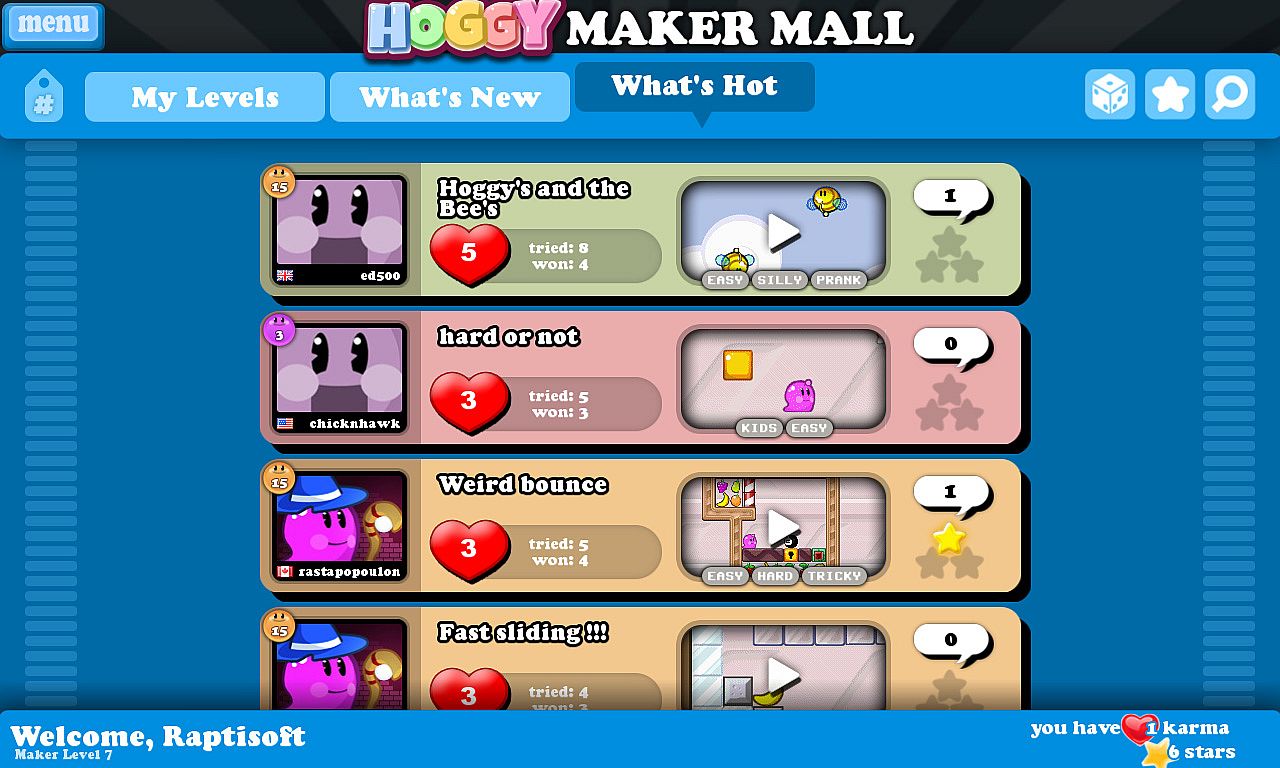Screen dimensions: 1280x768
Task: Open the favorites star icon
Action: (x=1170, y=95)
